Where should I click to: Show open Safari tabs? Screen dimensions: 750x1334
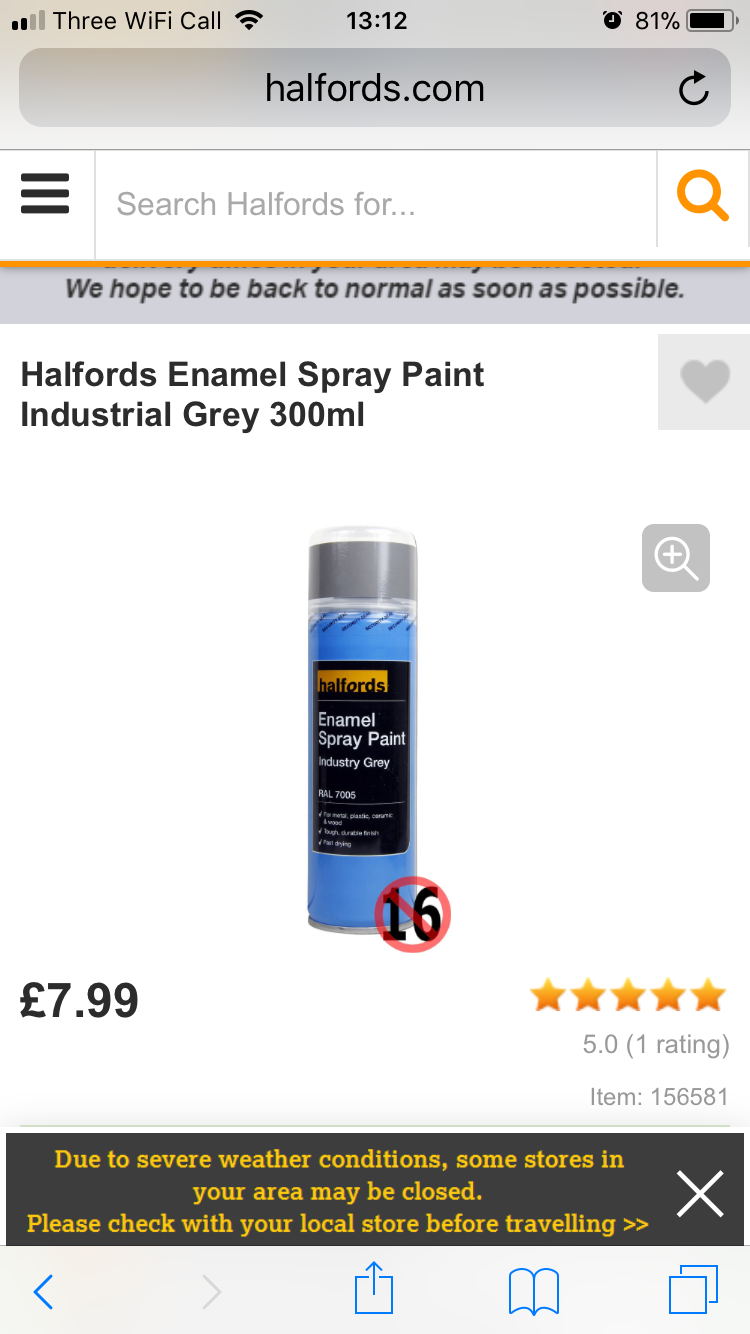(x=693, y=1290)
